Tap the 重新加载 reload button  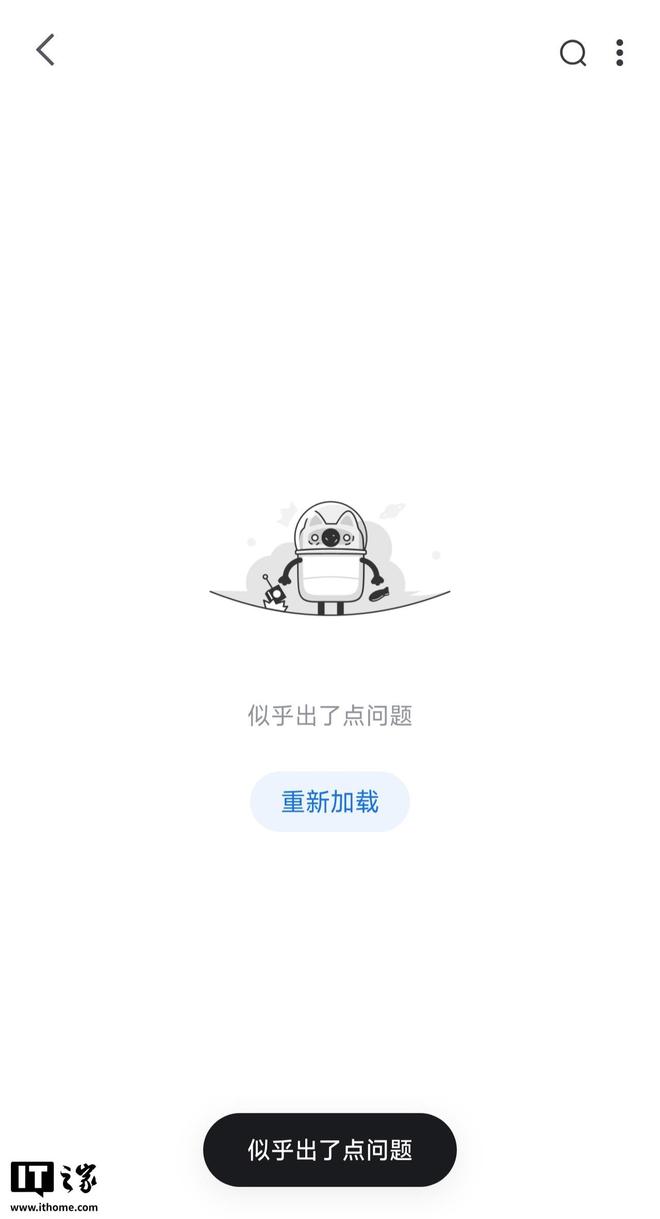(330, 802)
